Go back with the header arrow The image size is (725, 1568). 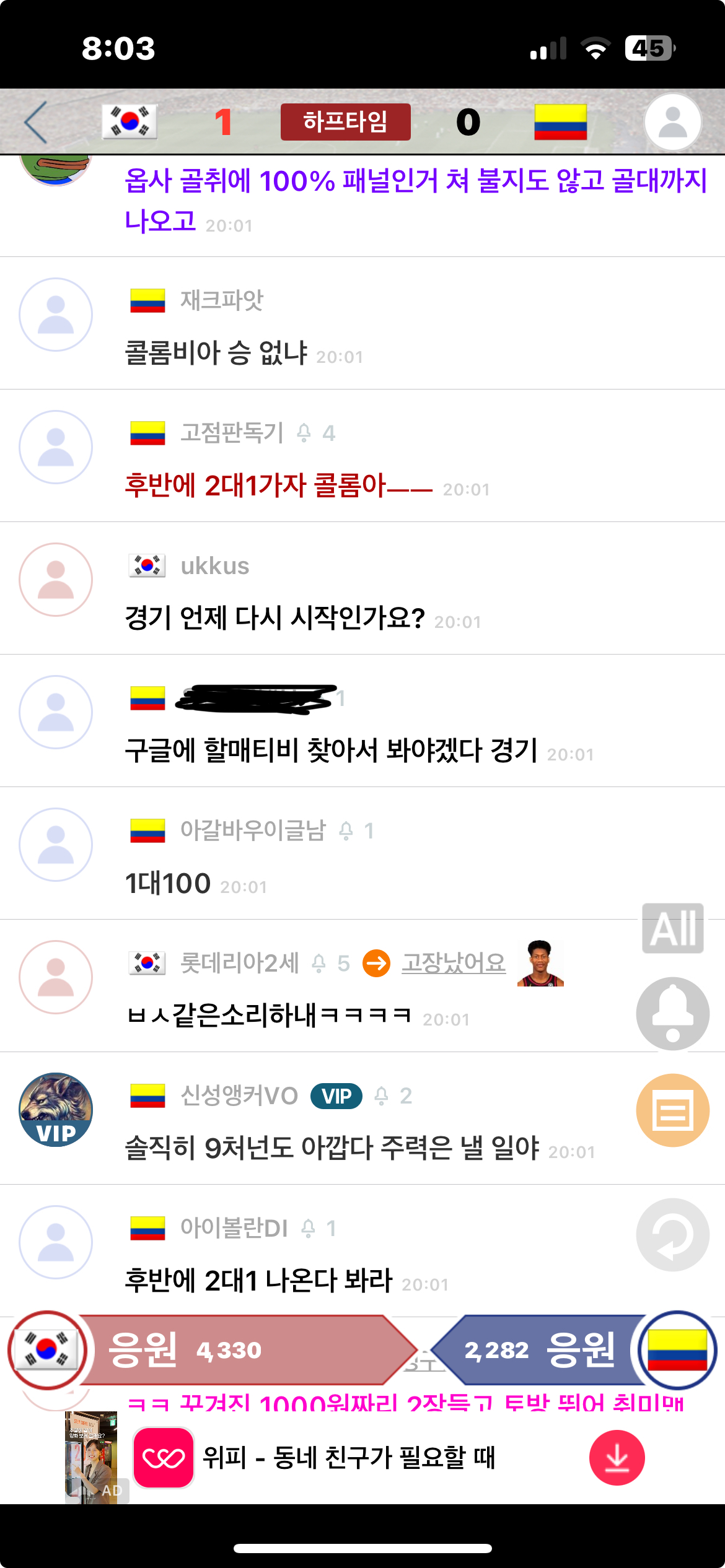point(36,122)
